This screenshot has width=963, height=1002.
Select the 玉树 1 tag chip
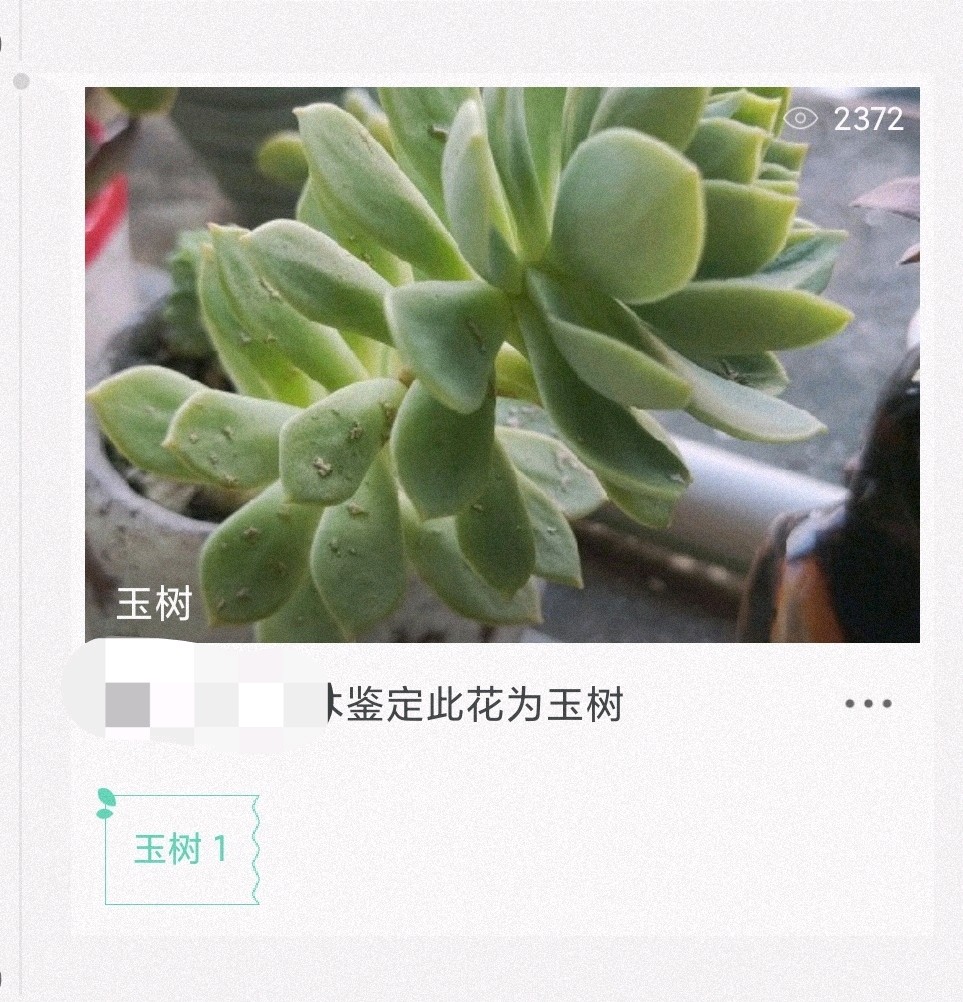(x=181, y=850)
